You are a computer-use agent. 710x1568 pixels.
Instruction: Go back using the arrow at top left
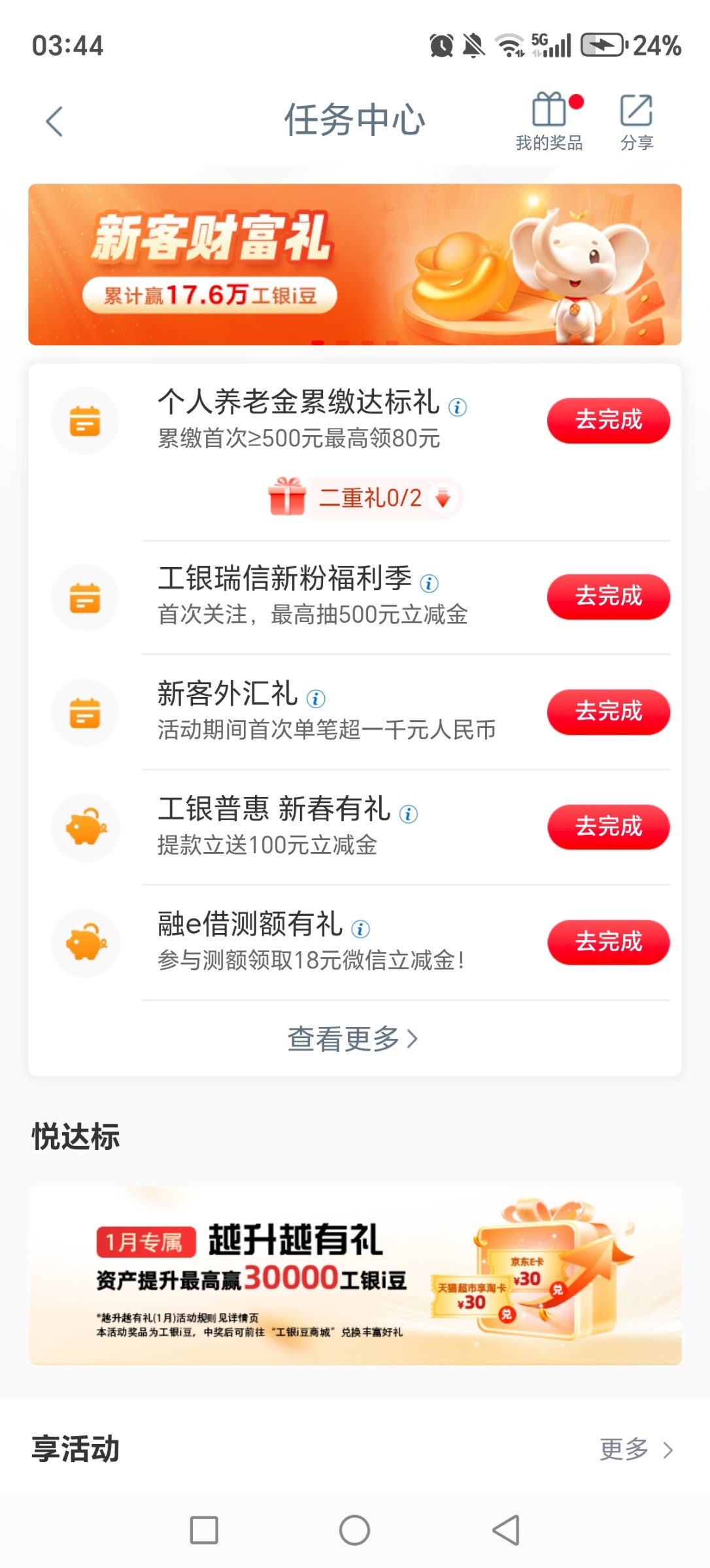(x=56, y=121)
